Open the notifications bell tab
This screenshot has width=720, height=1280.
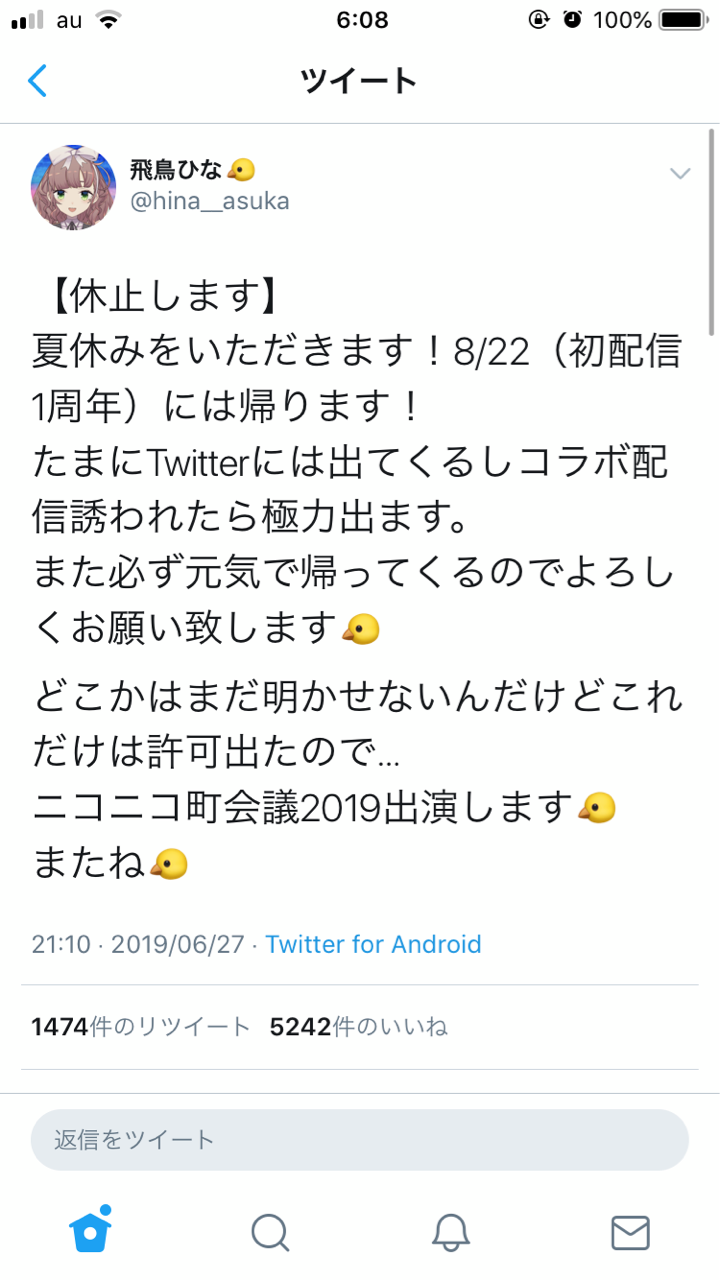pos(451,1232)
